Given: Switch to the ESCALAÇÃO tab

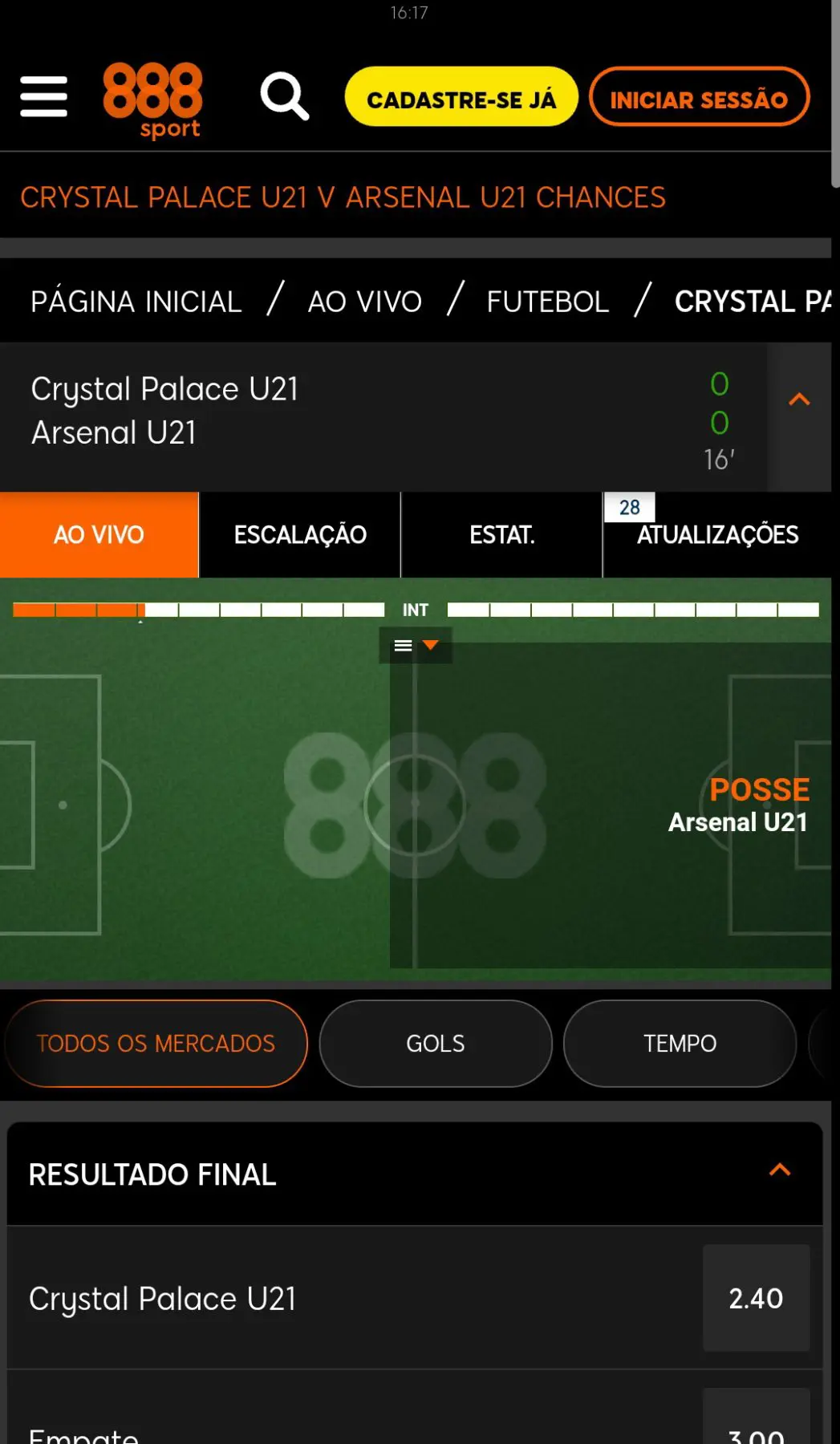Looking at the screenshot, I should (300, 535).
